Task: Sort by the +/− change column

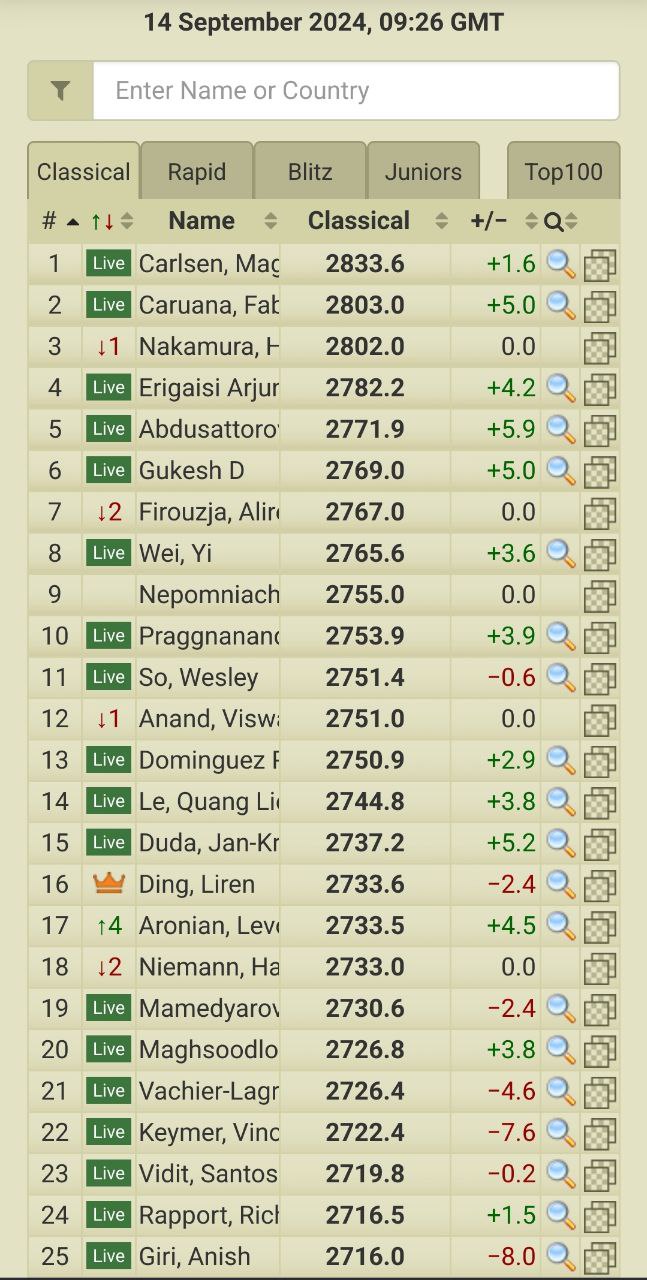Action: coord(490,221)
